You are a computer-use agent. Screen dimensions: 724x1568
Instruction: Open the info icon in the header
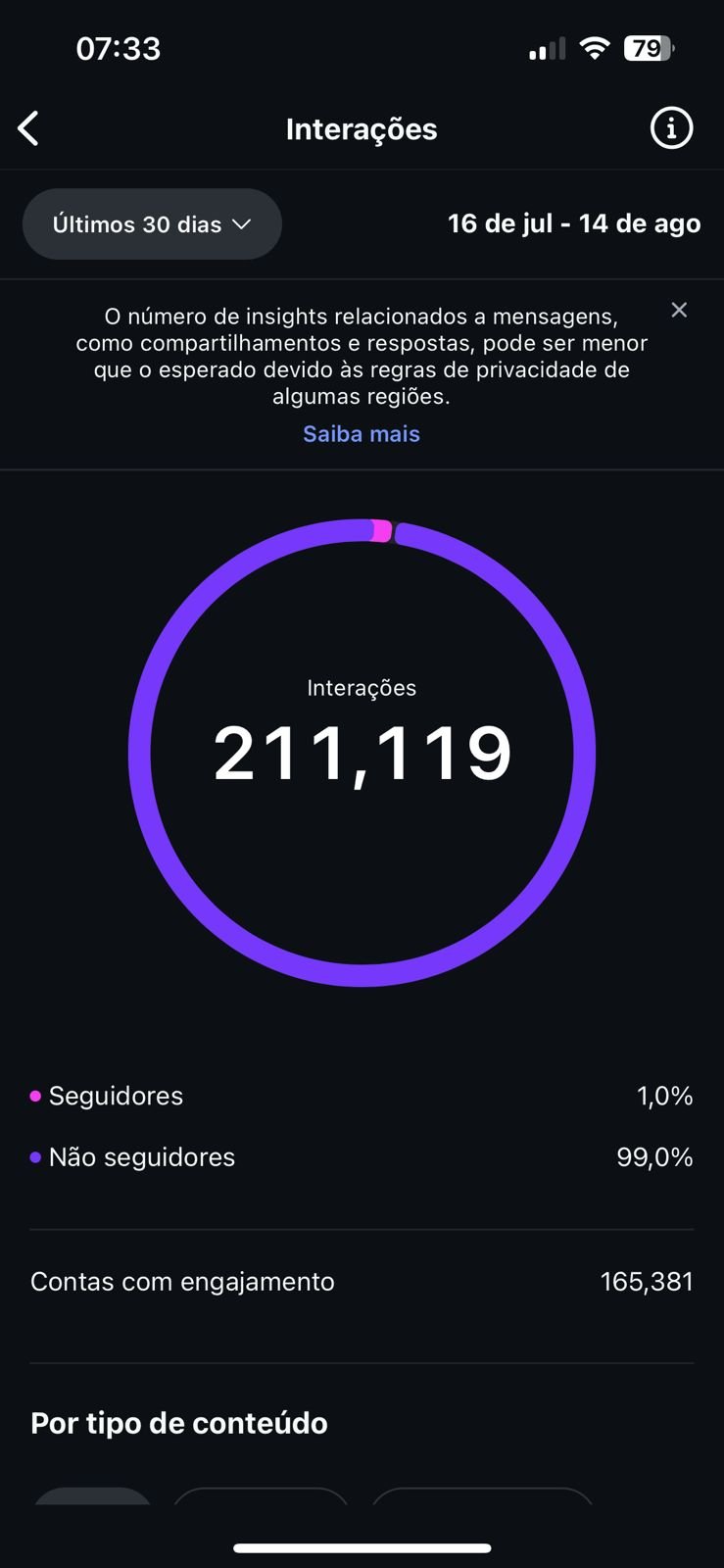671,128
